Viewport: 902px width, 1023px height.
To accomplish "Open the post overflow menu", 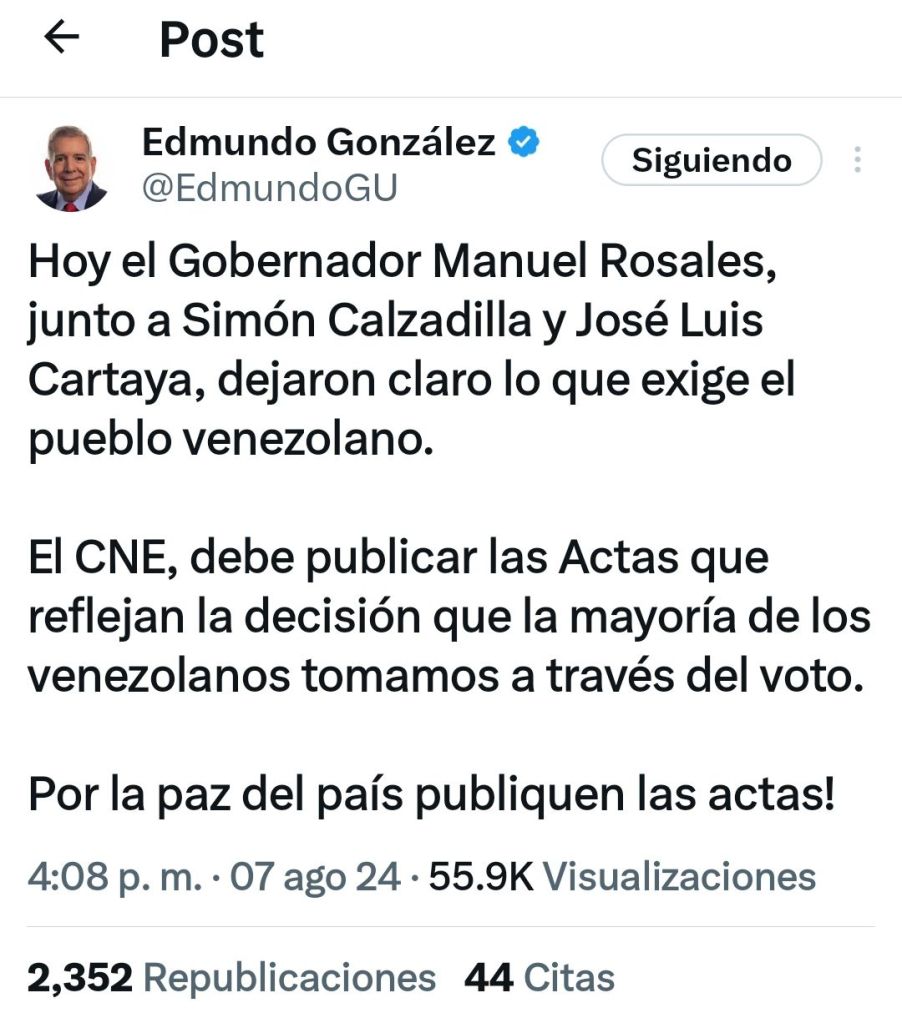I will [857, 160].
